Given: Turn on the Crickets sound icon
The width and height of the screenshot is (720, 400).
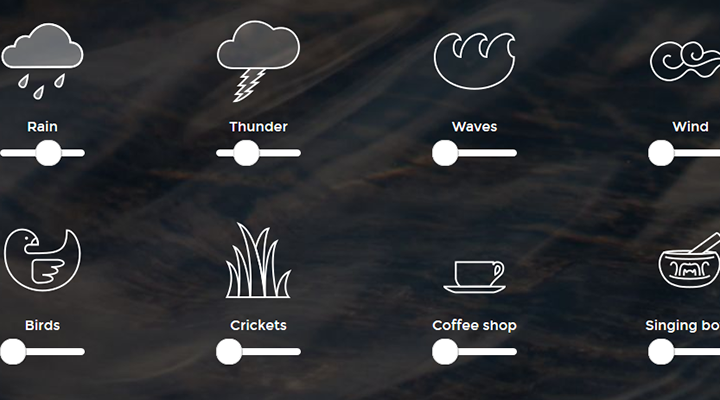Looking at the screenshot, I should tap(258, 262).
